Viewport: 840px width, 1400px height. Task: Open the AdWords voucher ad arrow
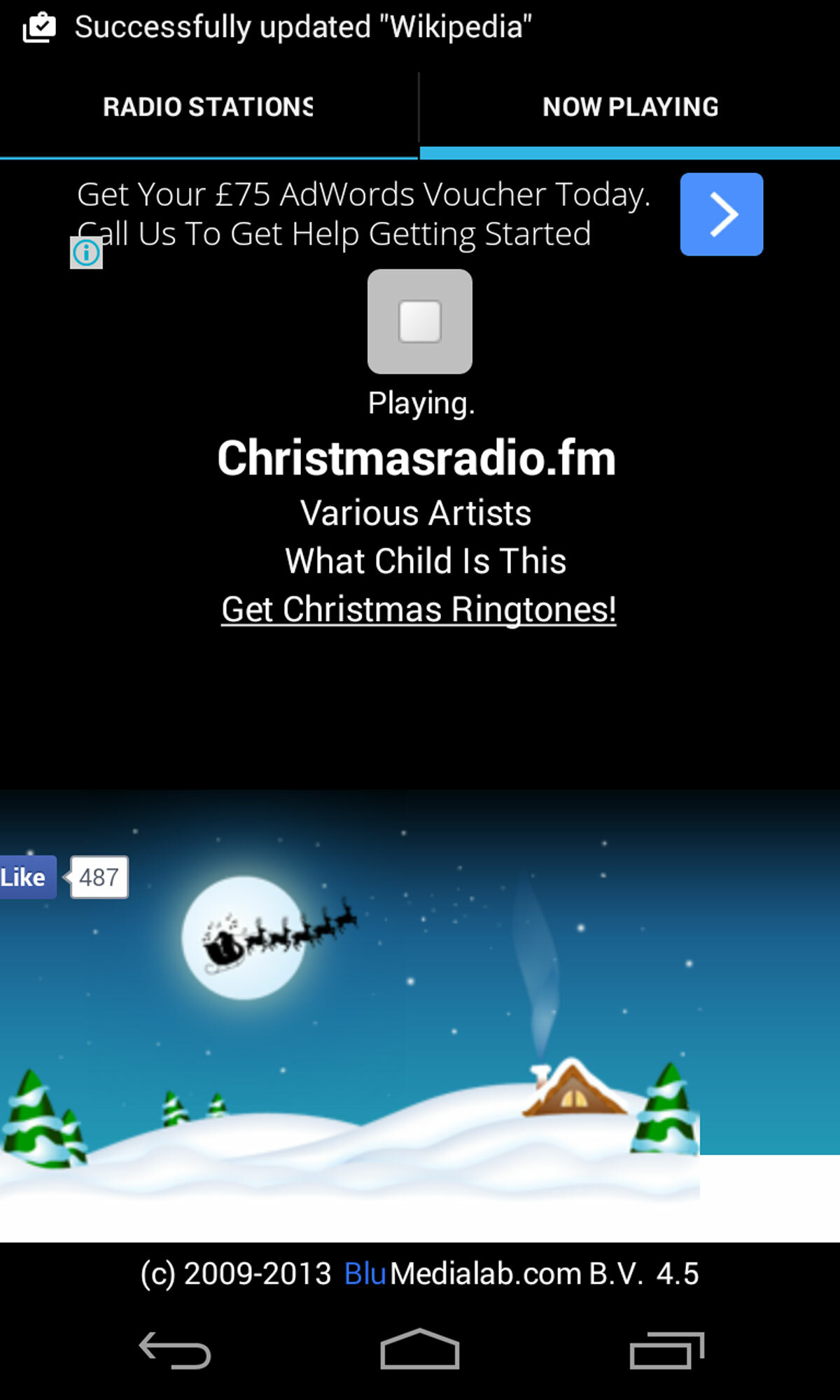(x=722, y=214)
